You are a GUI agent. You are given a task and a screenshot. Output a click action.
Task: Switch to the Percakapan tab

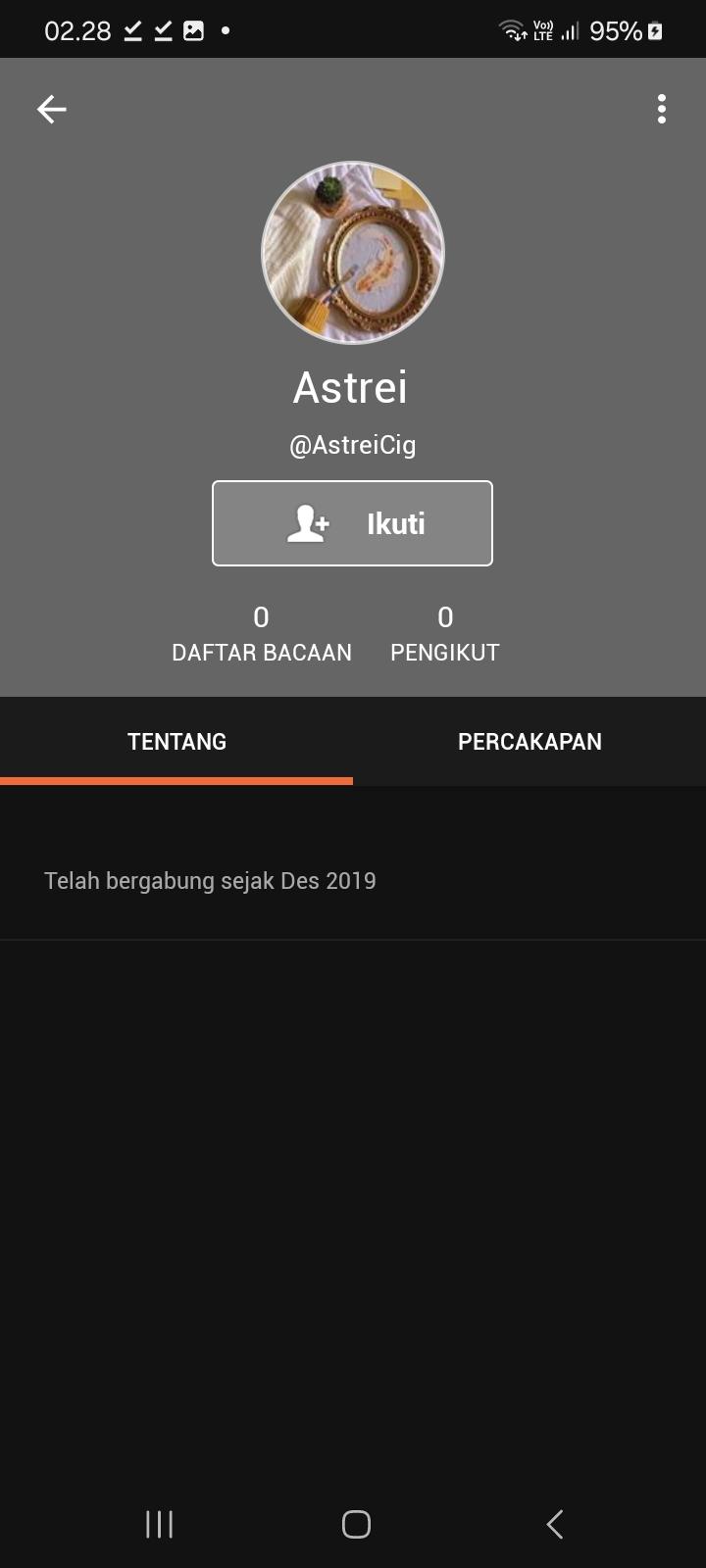(x=529, y=742)
